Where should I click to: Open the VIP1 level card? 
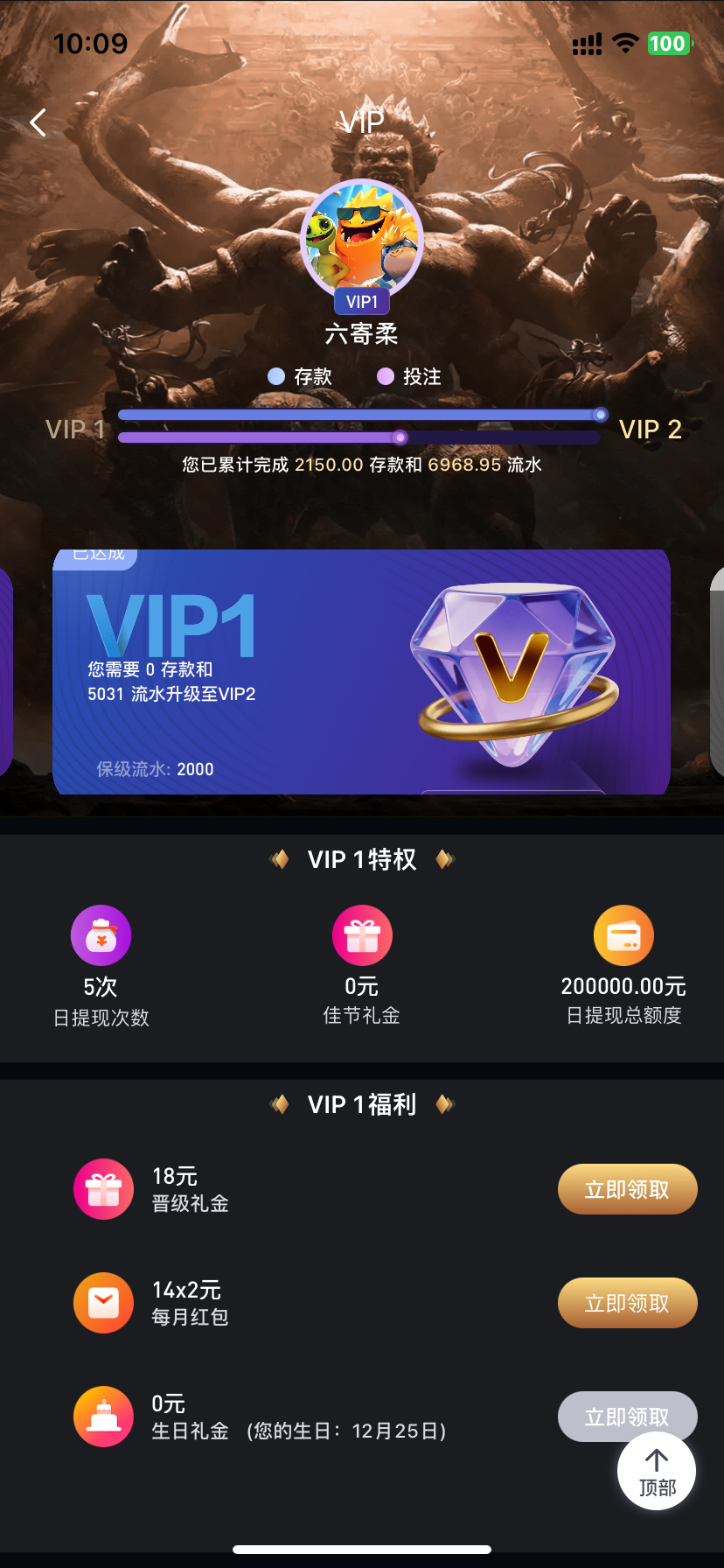[361, 672]
